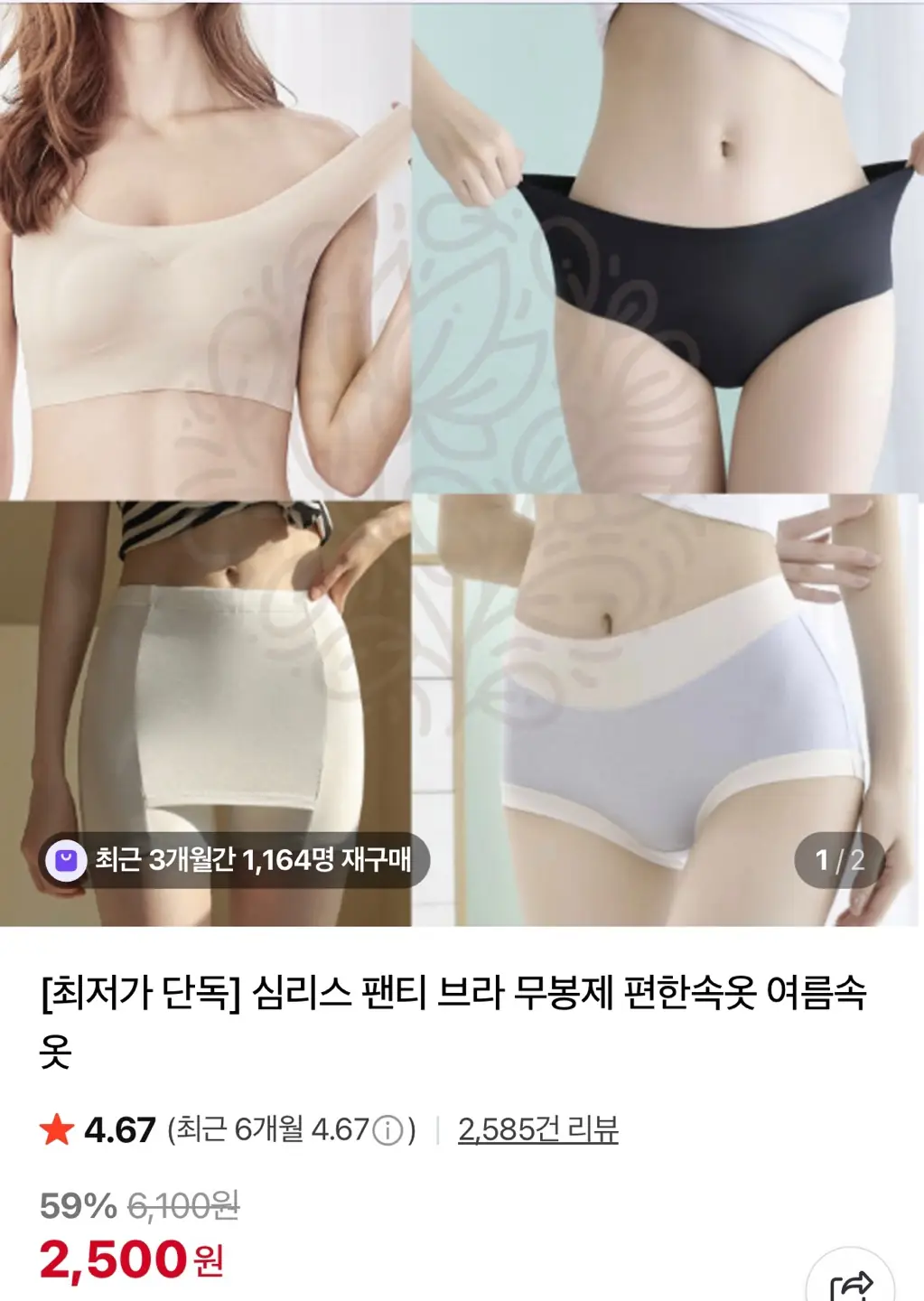Open the 2,585건 리뷰 reviews link
Image resolution: width=924 pixels, height=1301 pixels.
[x=537, y=1129]
